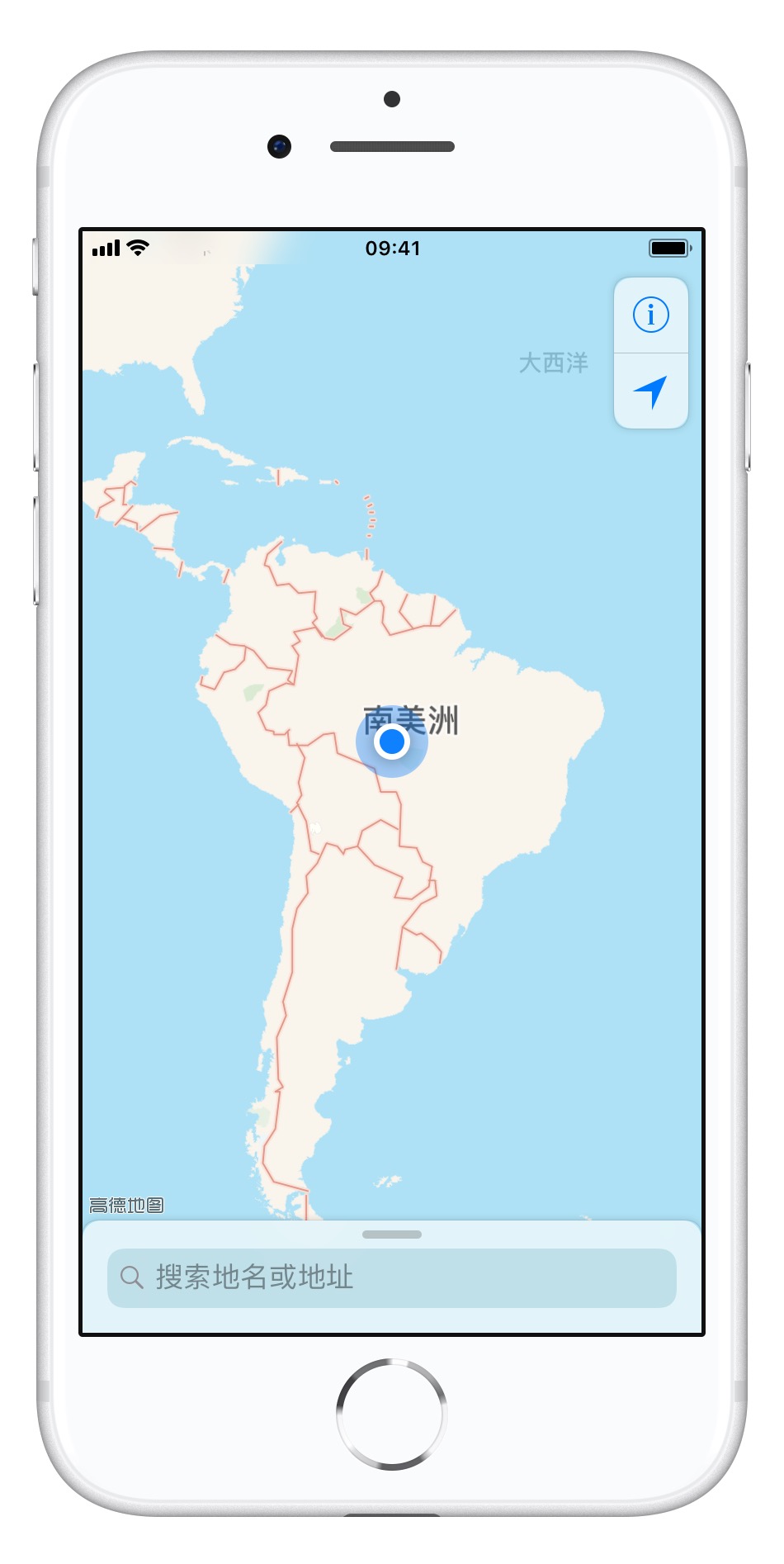Tap the Wi-Fi icon in the status bar

(x=139, y=246)
